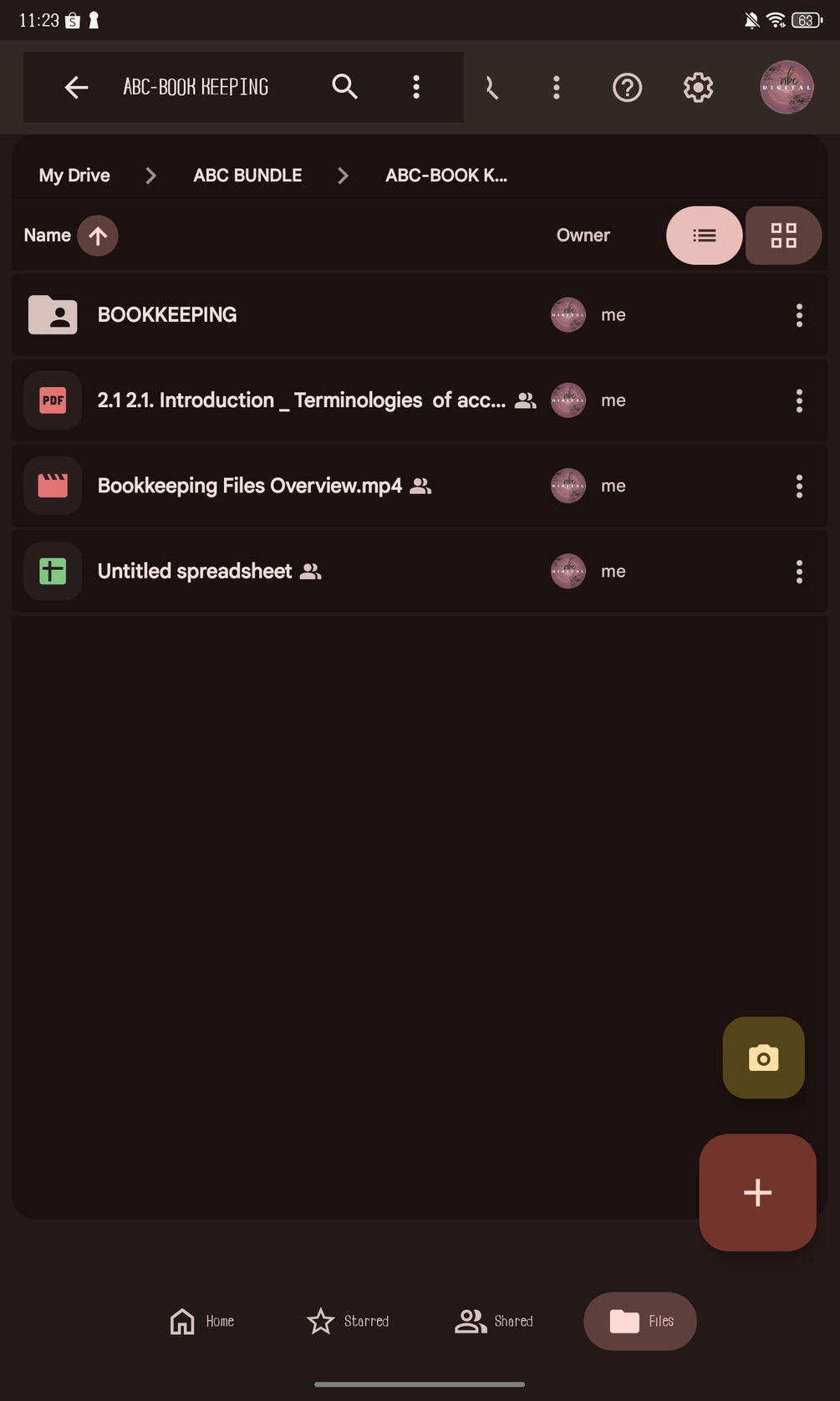Switch to the Shared tab
Viewport: 840px width, 1401px height.
tap(494, 1321)
